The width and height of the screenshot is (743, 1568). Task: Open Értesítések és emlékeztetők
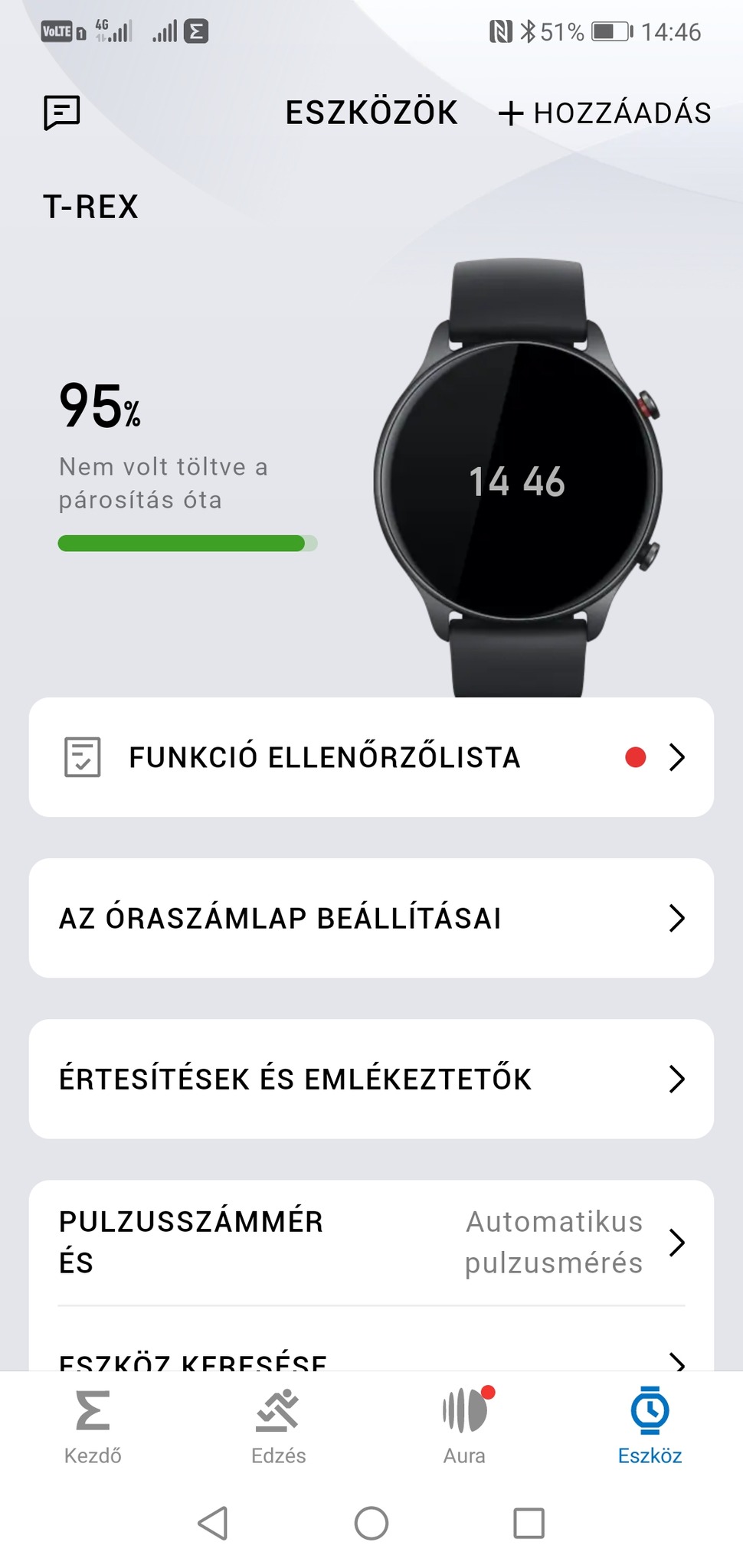click(x=371, y=1079)
